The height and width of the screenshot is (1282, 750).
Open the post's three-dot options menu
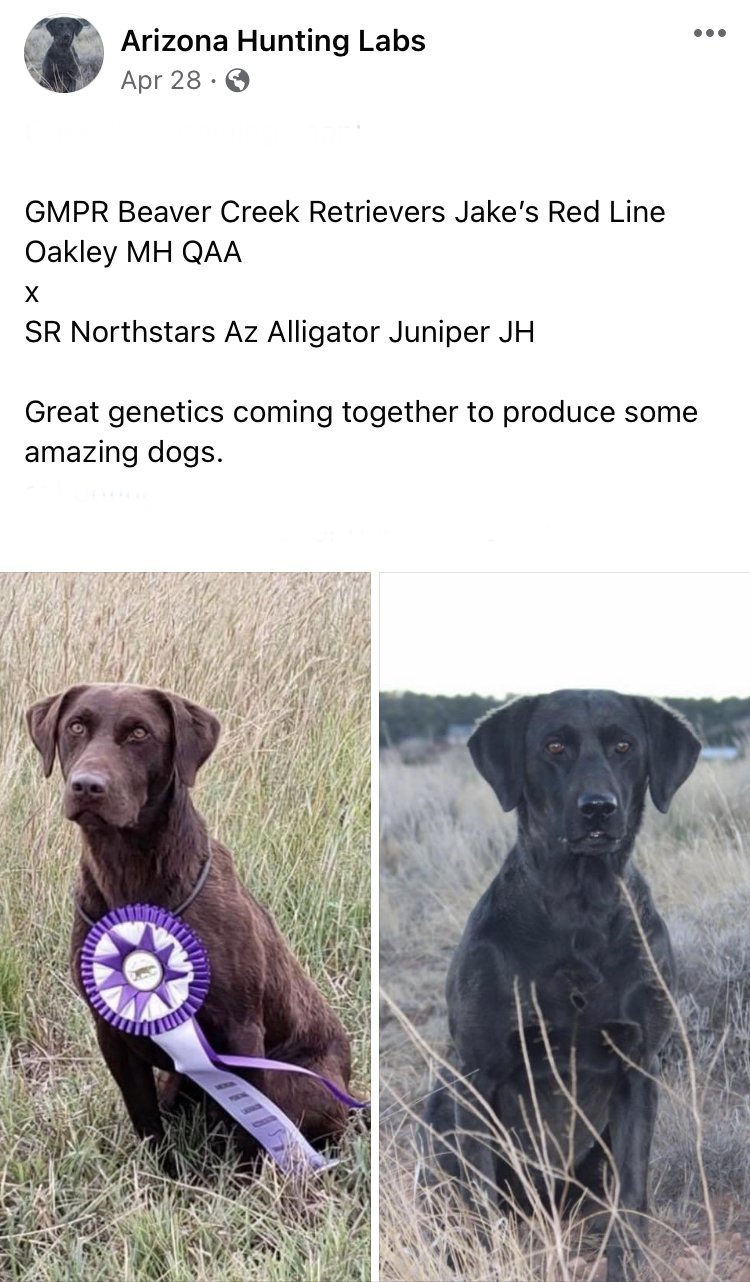tap(709, 33)
